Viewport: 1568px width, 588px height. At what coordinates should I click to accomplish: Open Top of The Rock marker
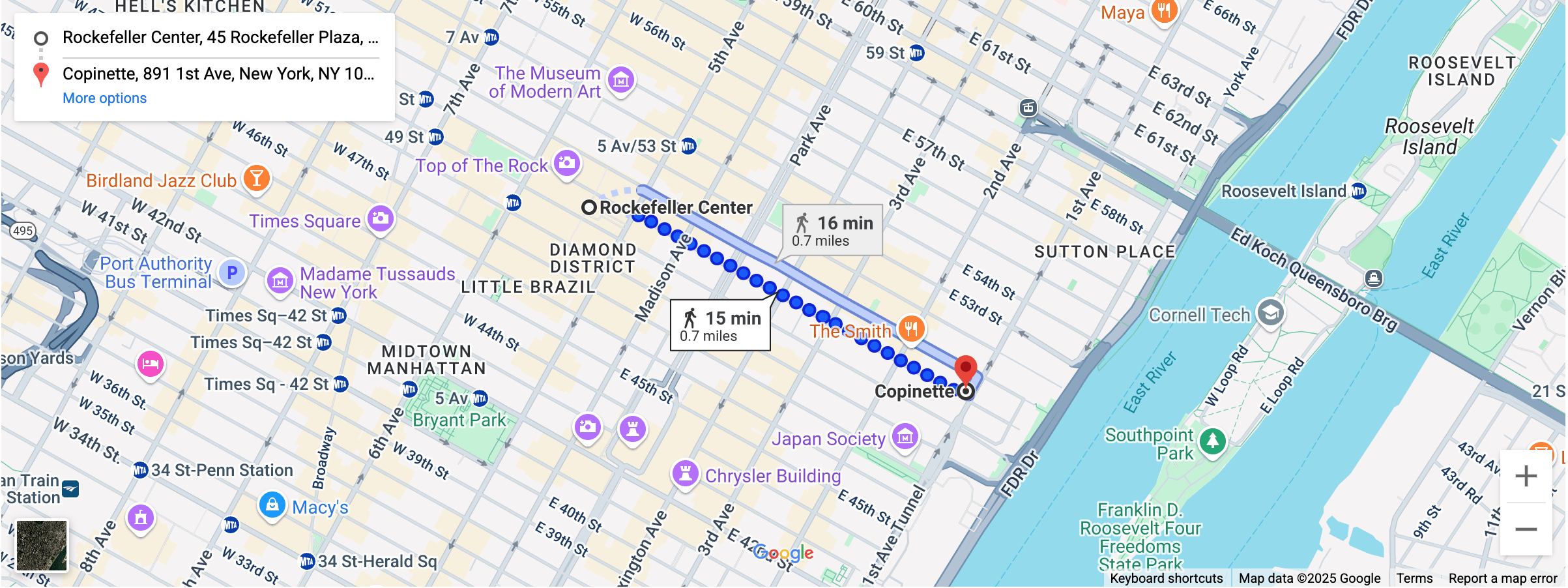tap(567, 163)
